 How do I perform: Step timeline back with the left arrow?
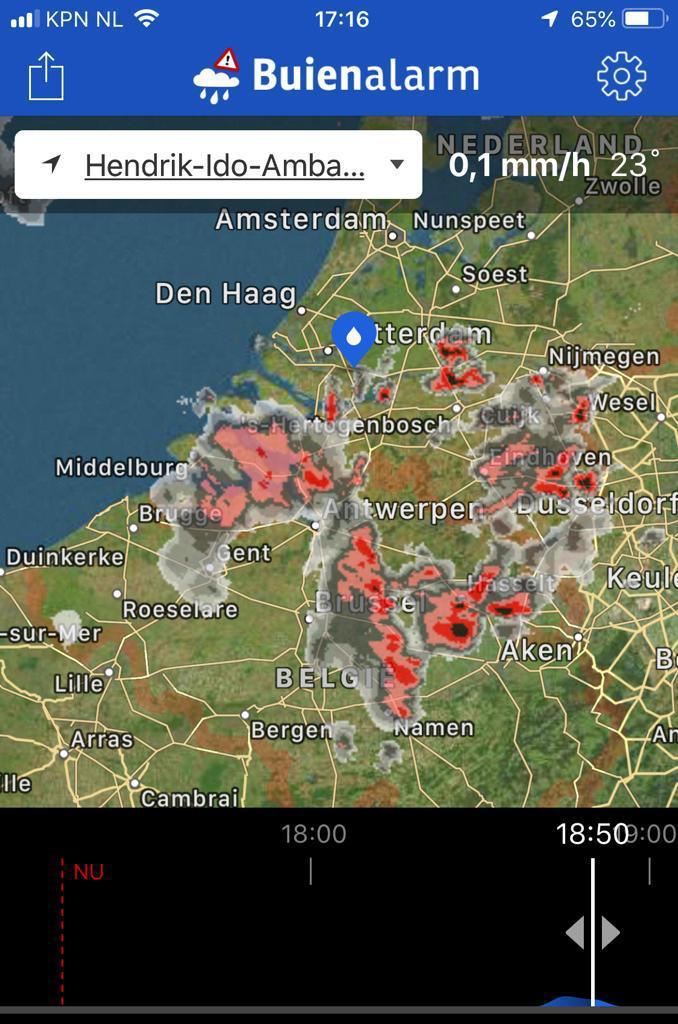pos(575,933)
